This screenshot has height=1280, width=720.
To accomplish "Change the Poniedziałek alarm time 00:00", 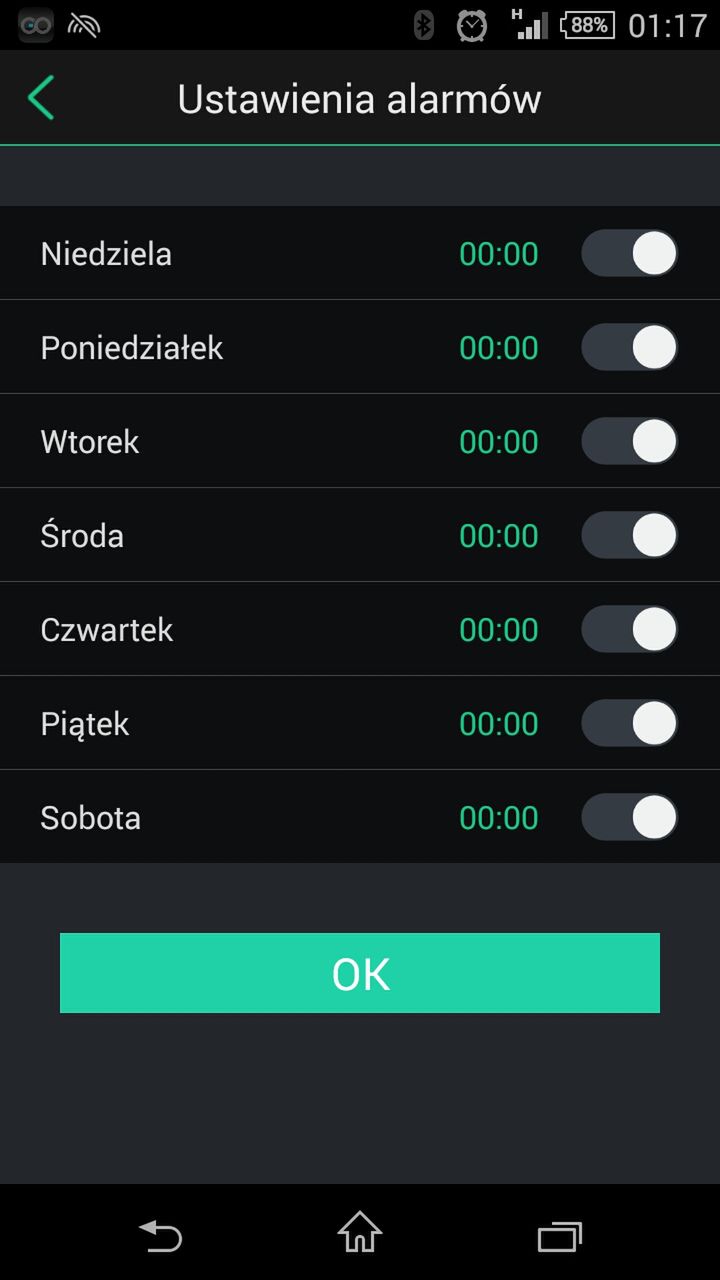I will [x=499, y=348].
